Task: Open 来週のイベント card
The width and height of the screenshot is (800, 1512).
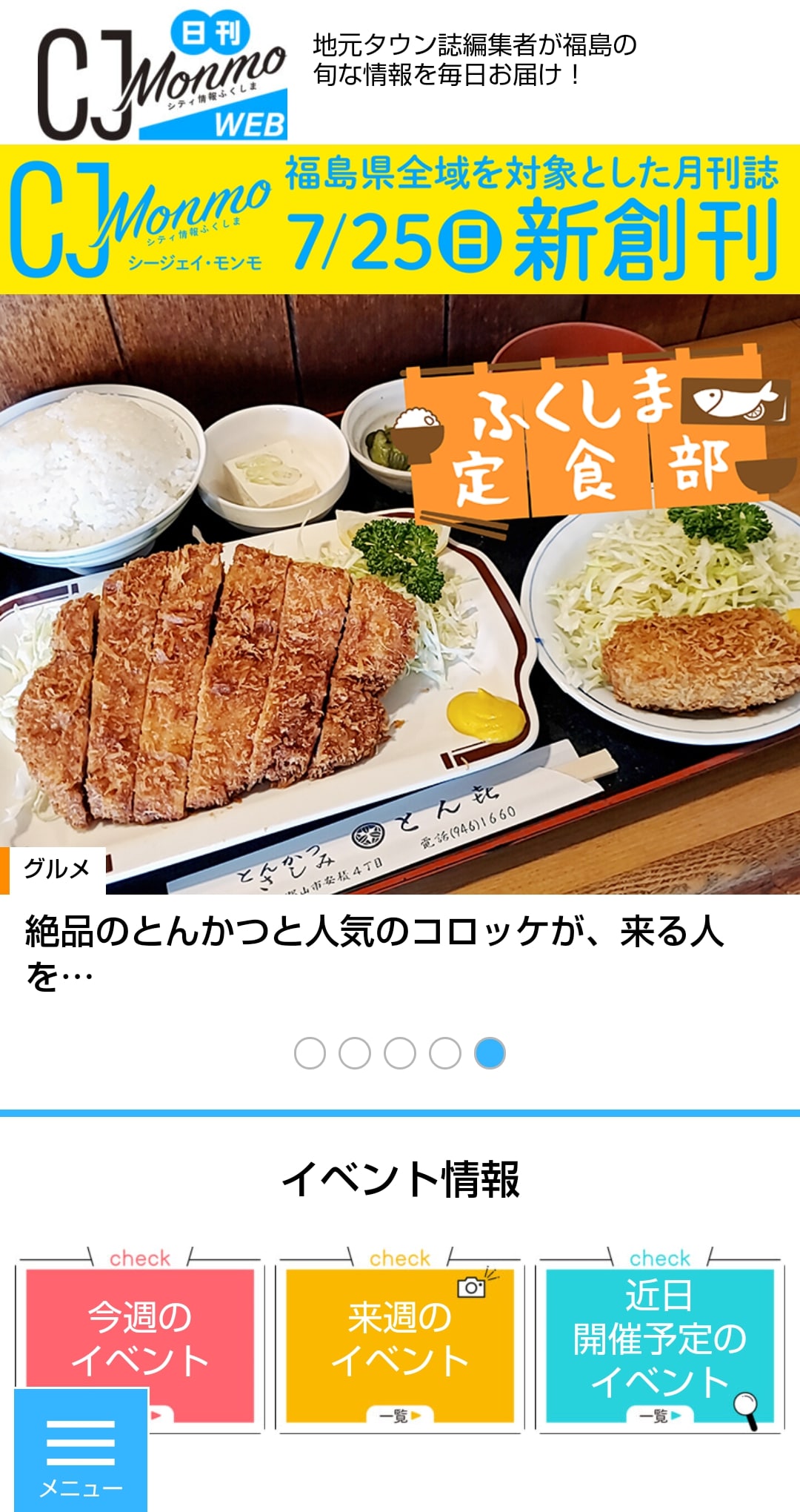Action: (400, 1343)
